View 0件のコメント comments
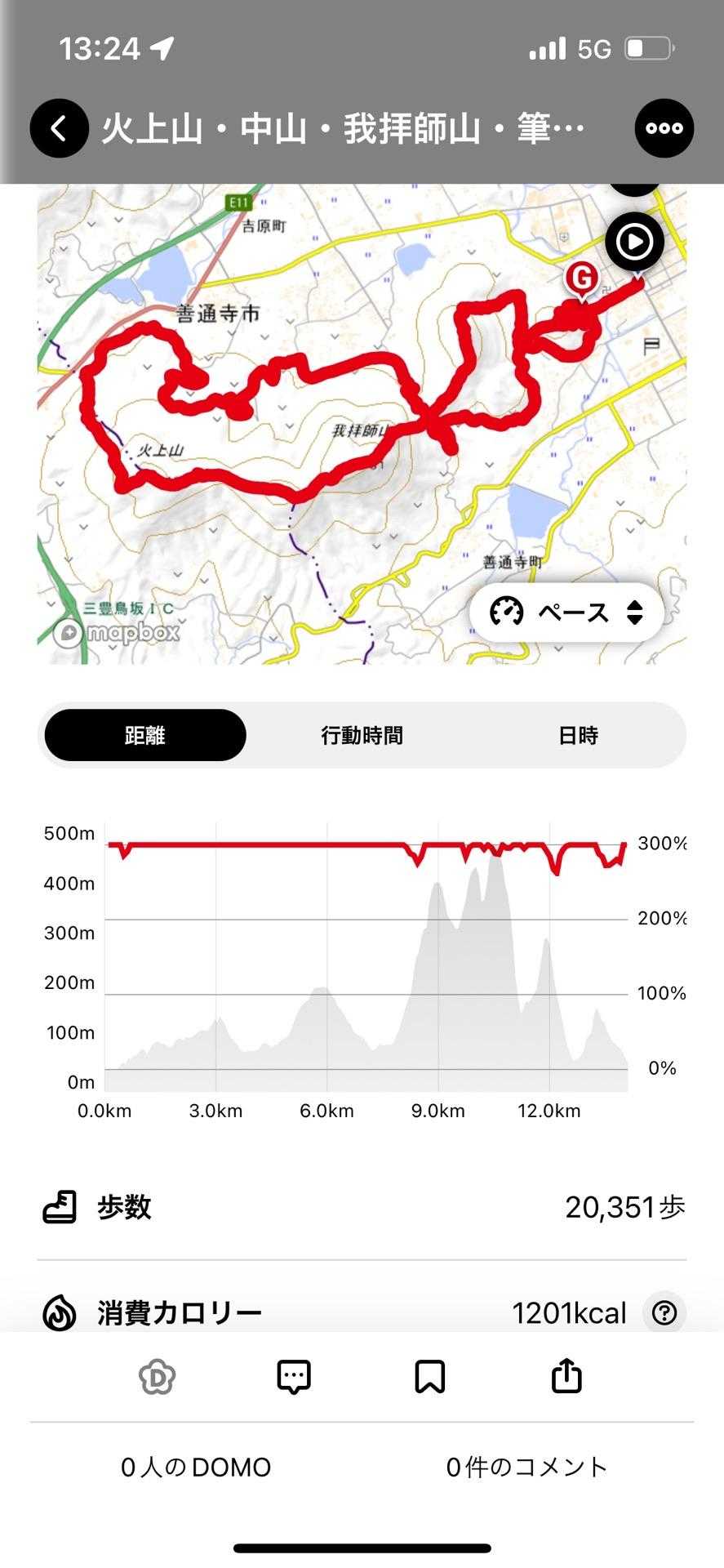Viewport: 724px width, 1568px height. pyautogui.click(x=526, y=1468)
